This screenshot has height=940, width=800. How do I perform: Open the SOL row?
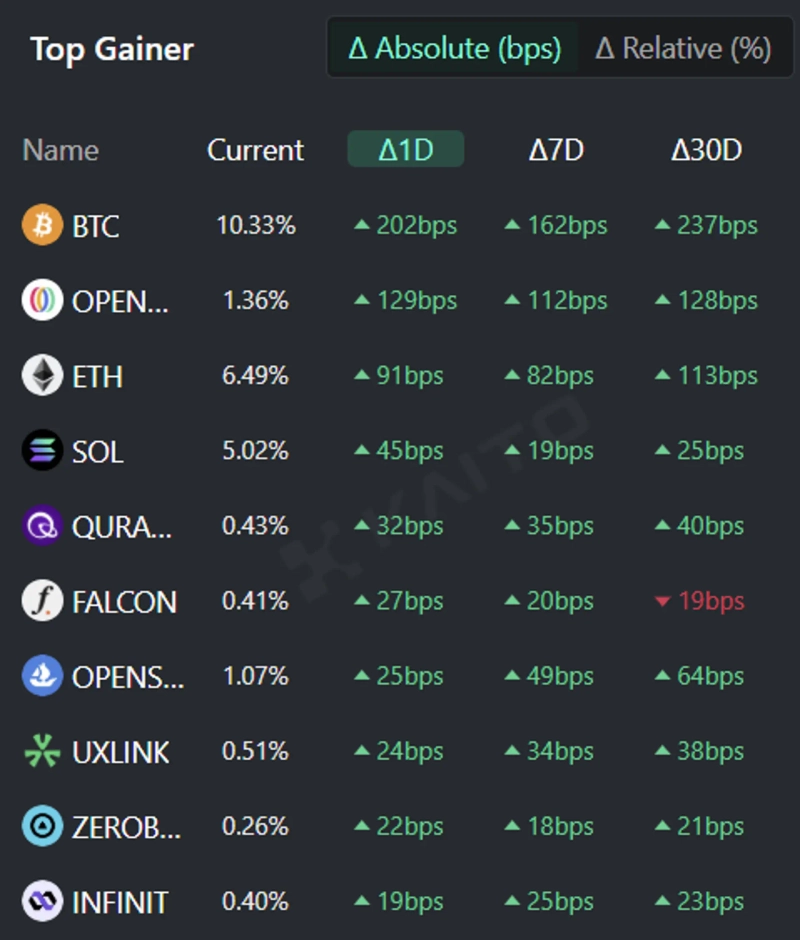click(97, 451)
